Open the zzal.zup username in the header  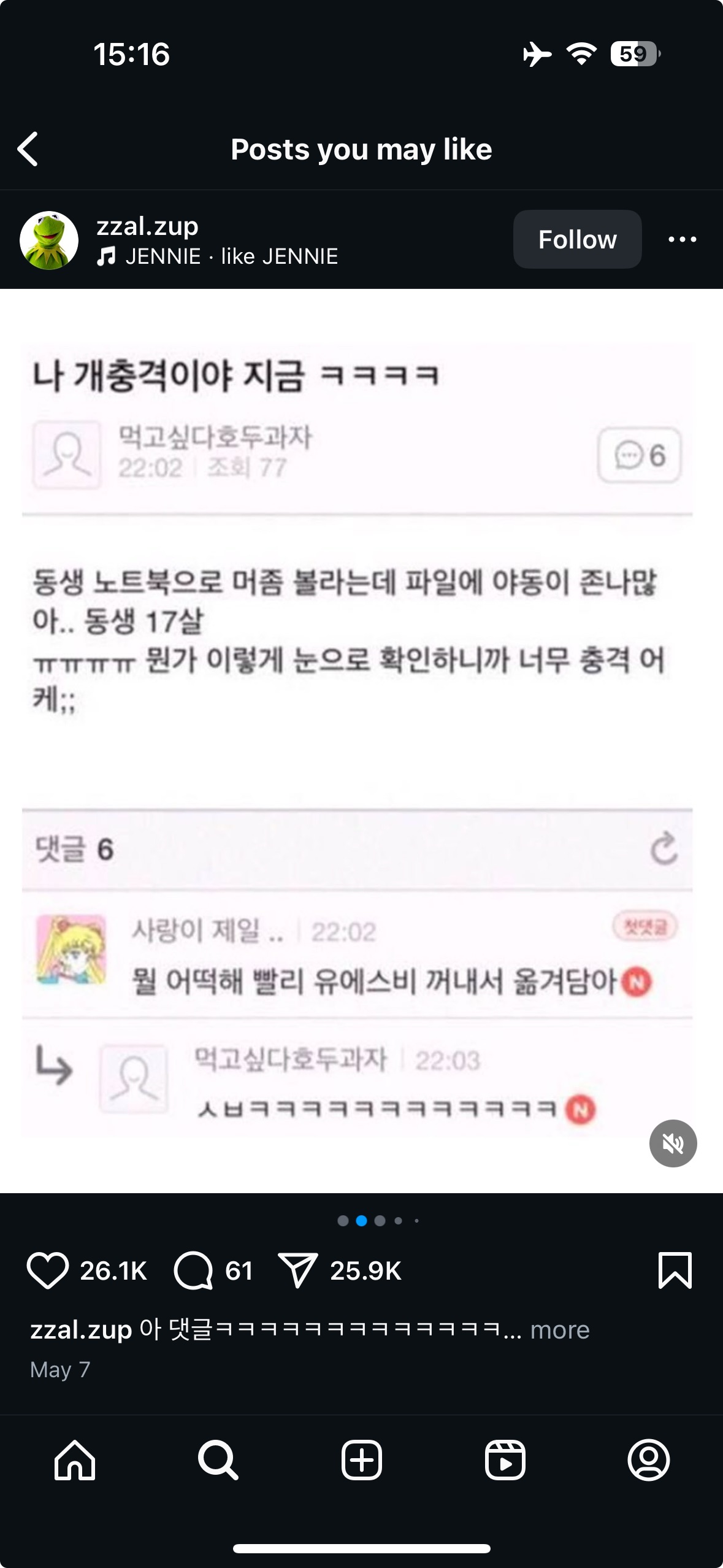(x=147, y=226)
